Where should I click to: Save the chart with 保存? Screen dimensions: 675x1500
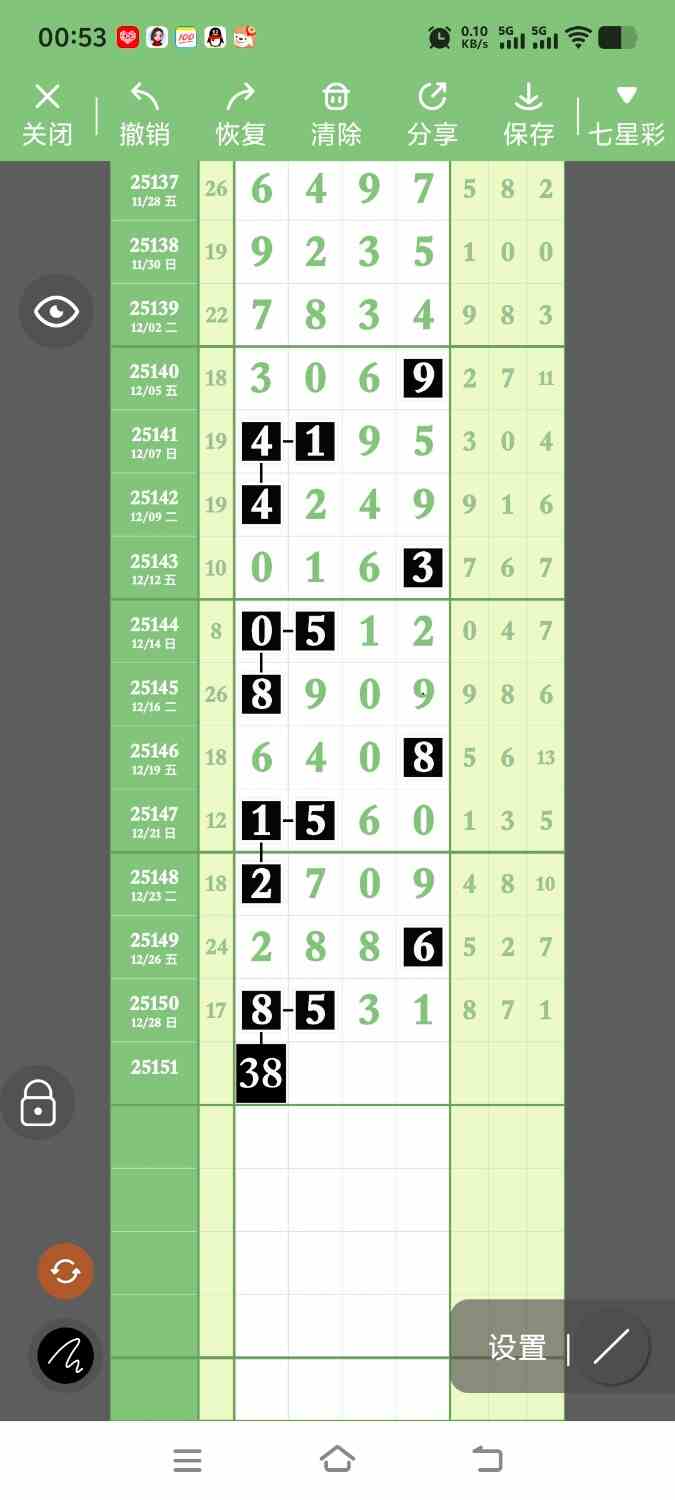(x=528, y=115)
